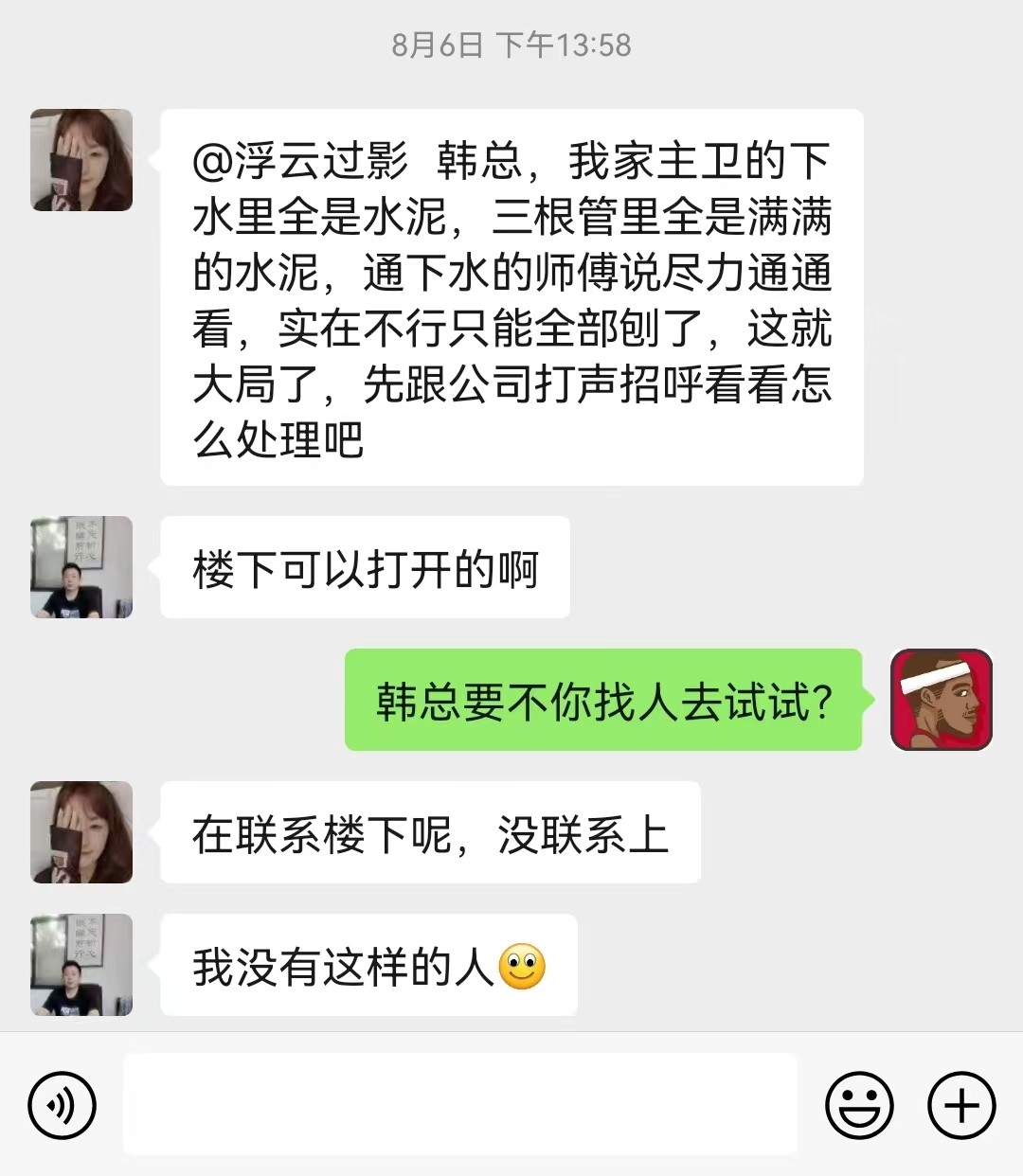Tap the message text input box
1023x1176 pixels.
tap(460, 1105)
